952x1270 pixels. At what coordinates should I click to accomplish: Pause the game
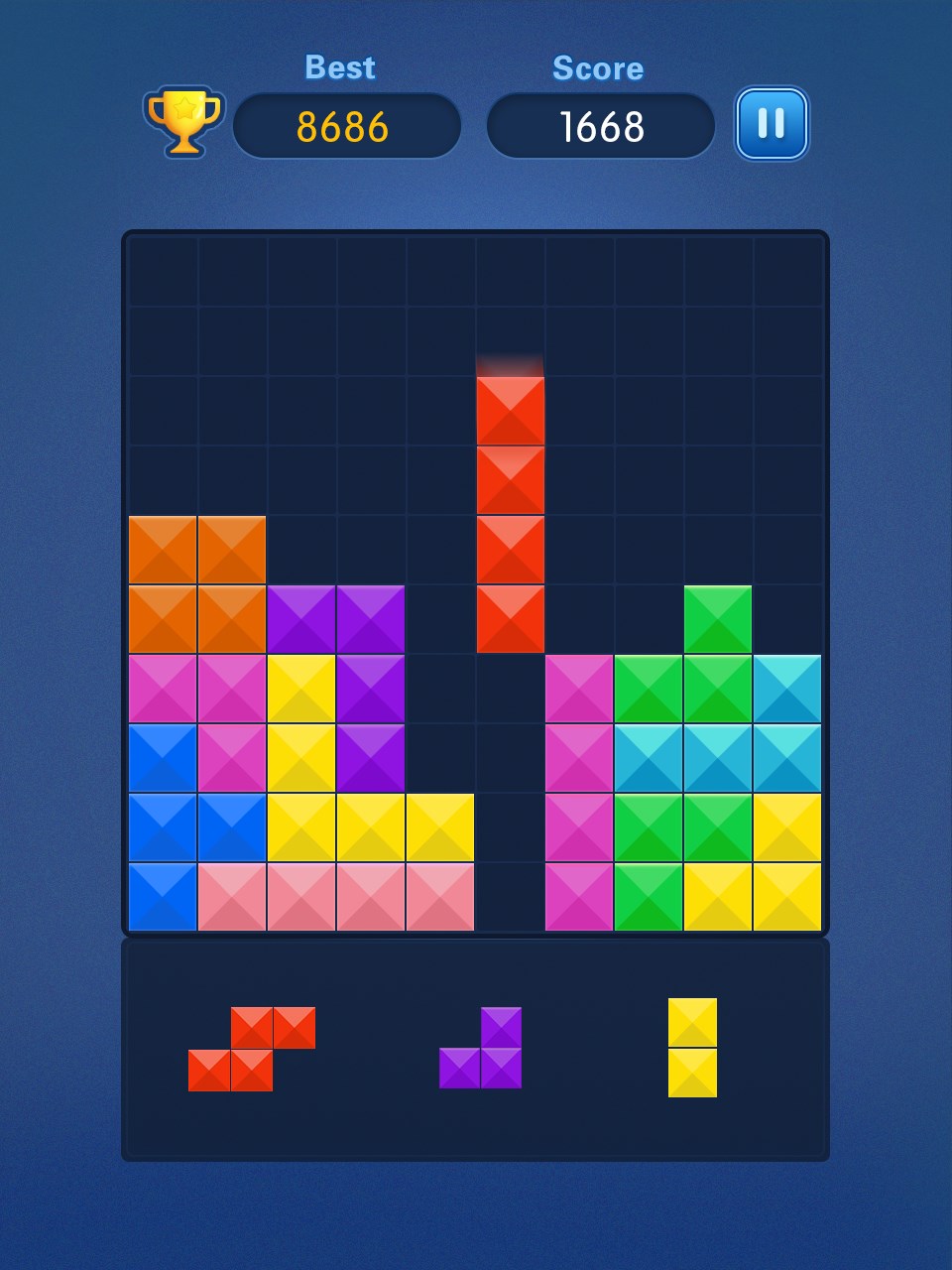click(x=772, y=124)
